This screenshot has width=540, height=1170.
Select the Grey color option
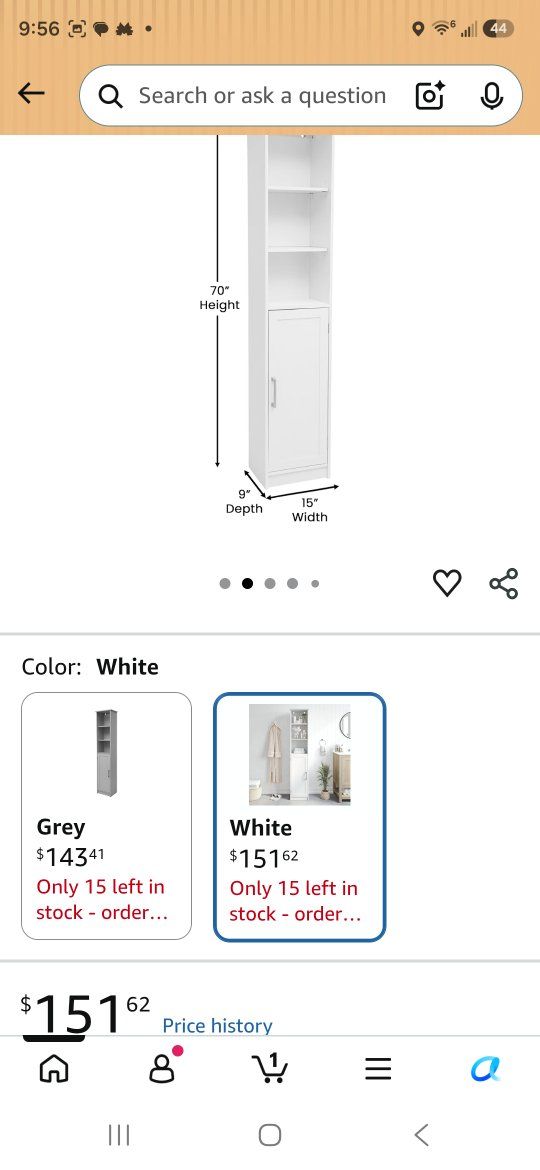pos(107,816)
